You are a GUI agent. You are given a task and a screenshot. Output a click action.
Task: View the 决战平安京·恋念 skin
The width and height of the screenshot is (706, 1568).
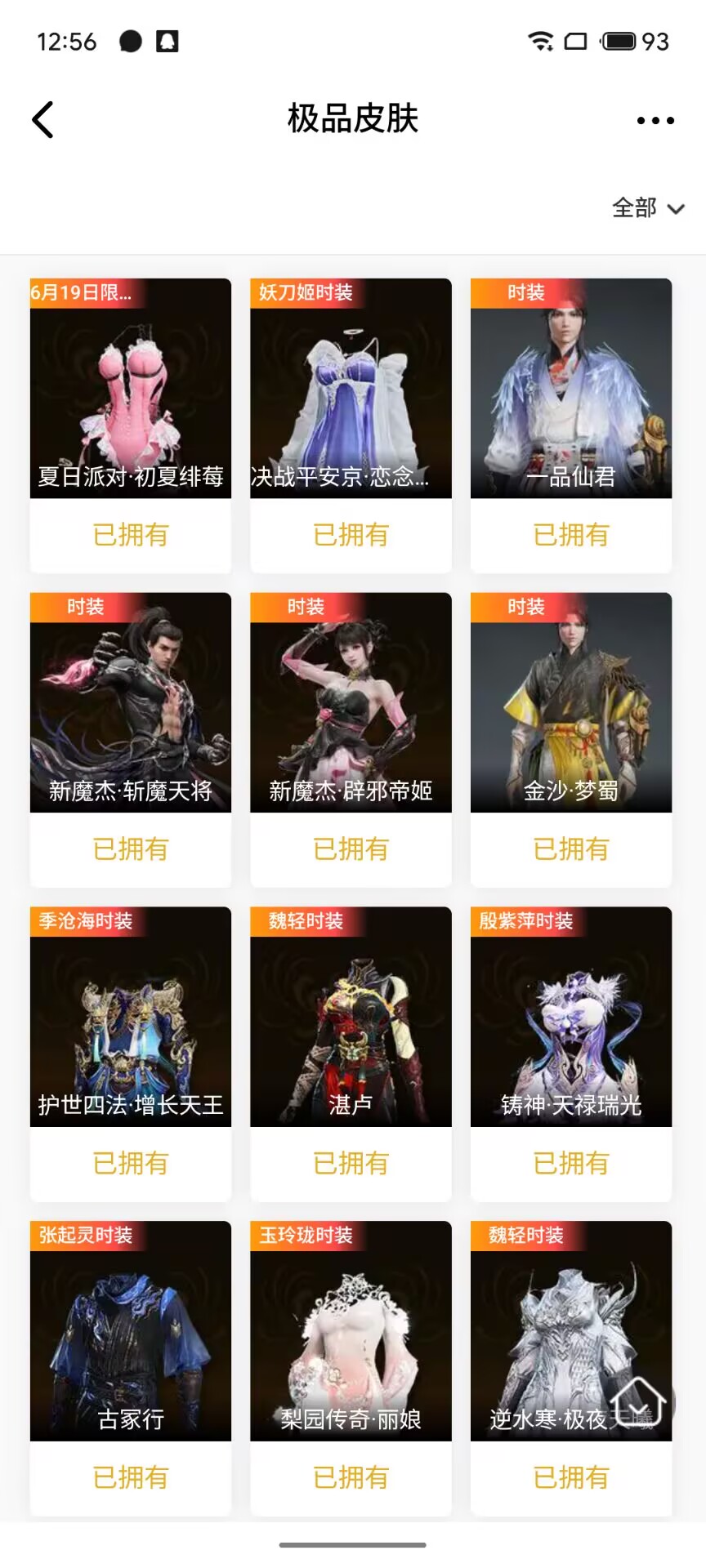coord(351,389)
